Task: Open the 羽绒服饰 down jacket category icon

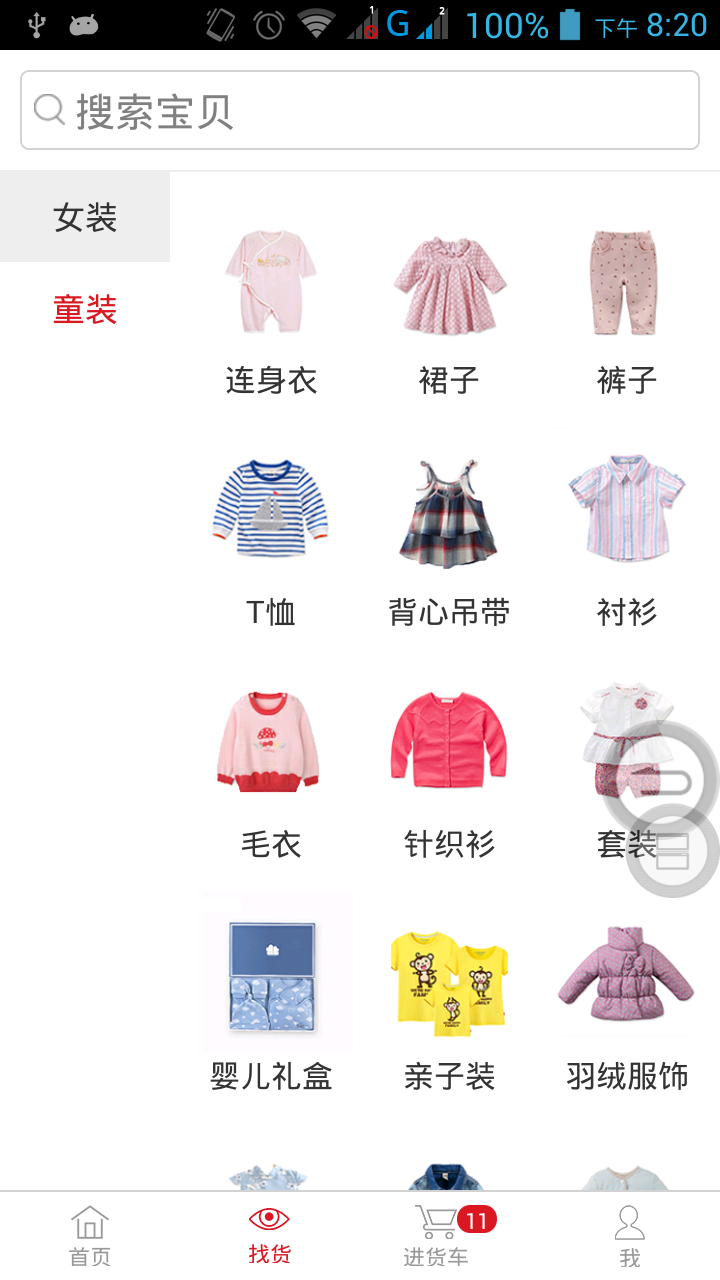Action: 628,975
